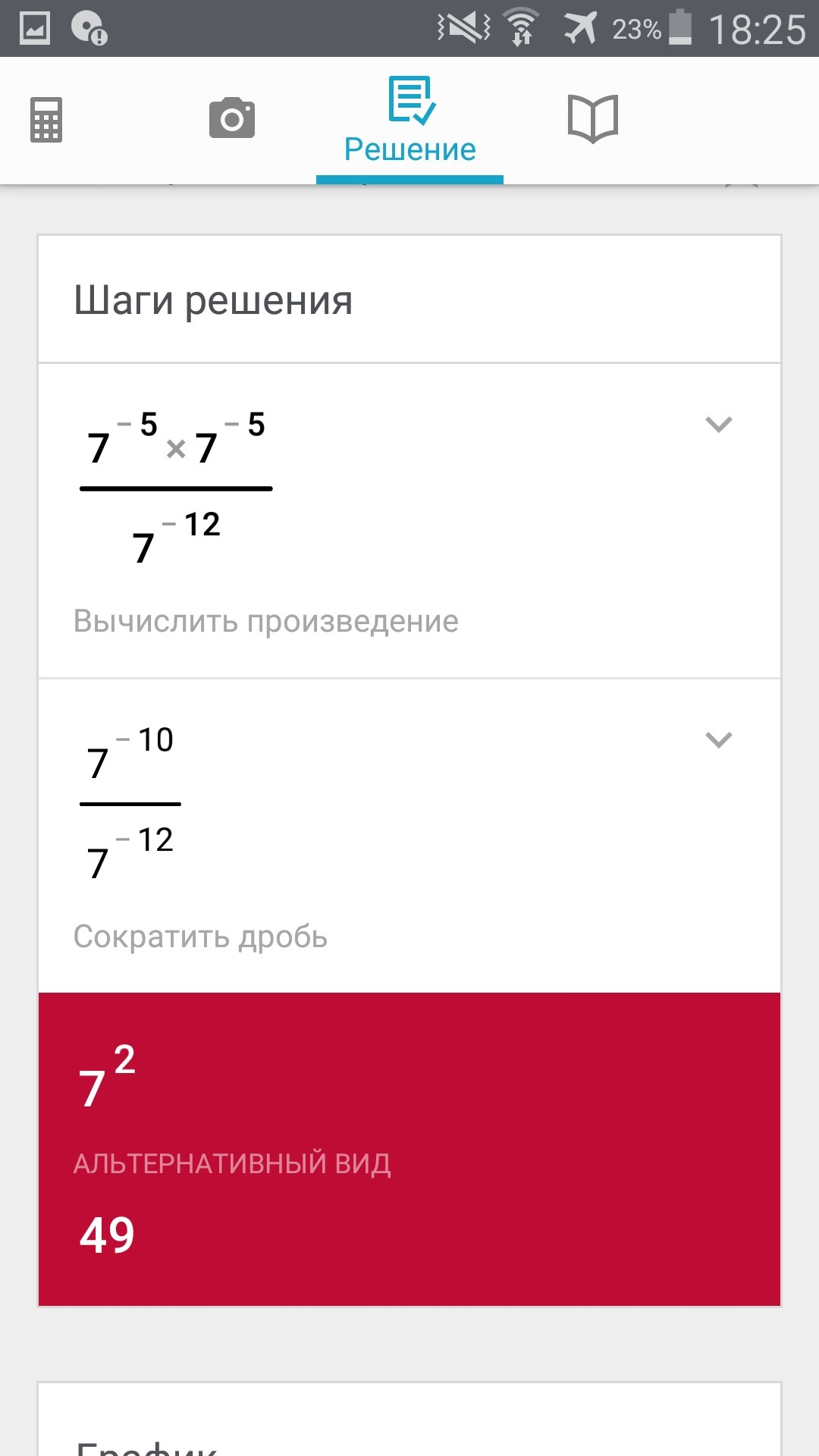Switch to the camera tab
This screenshot has height=1456, width=819.
pos(232,118)
